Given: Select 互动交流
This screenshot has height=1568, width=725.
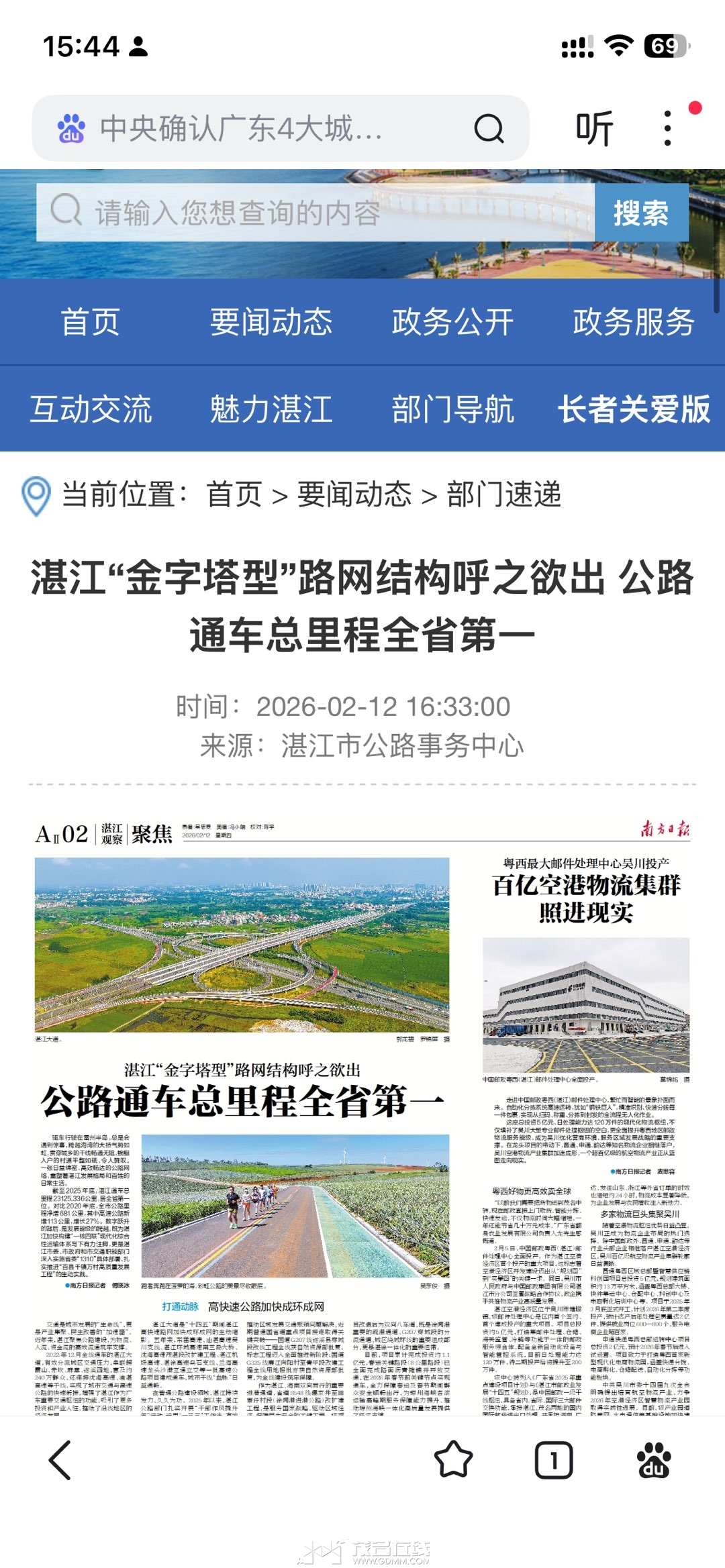Looking at the screenshot, I should click(91, 409).
